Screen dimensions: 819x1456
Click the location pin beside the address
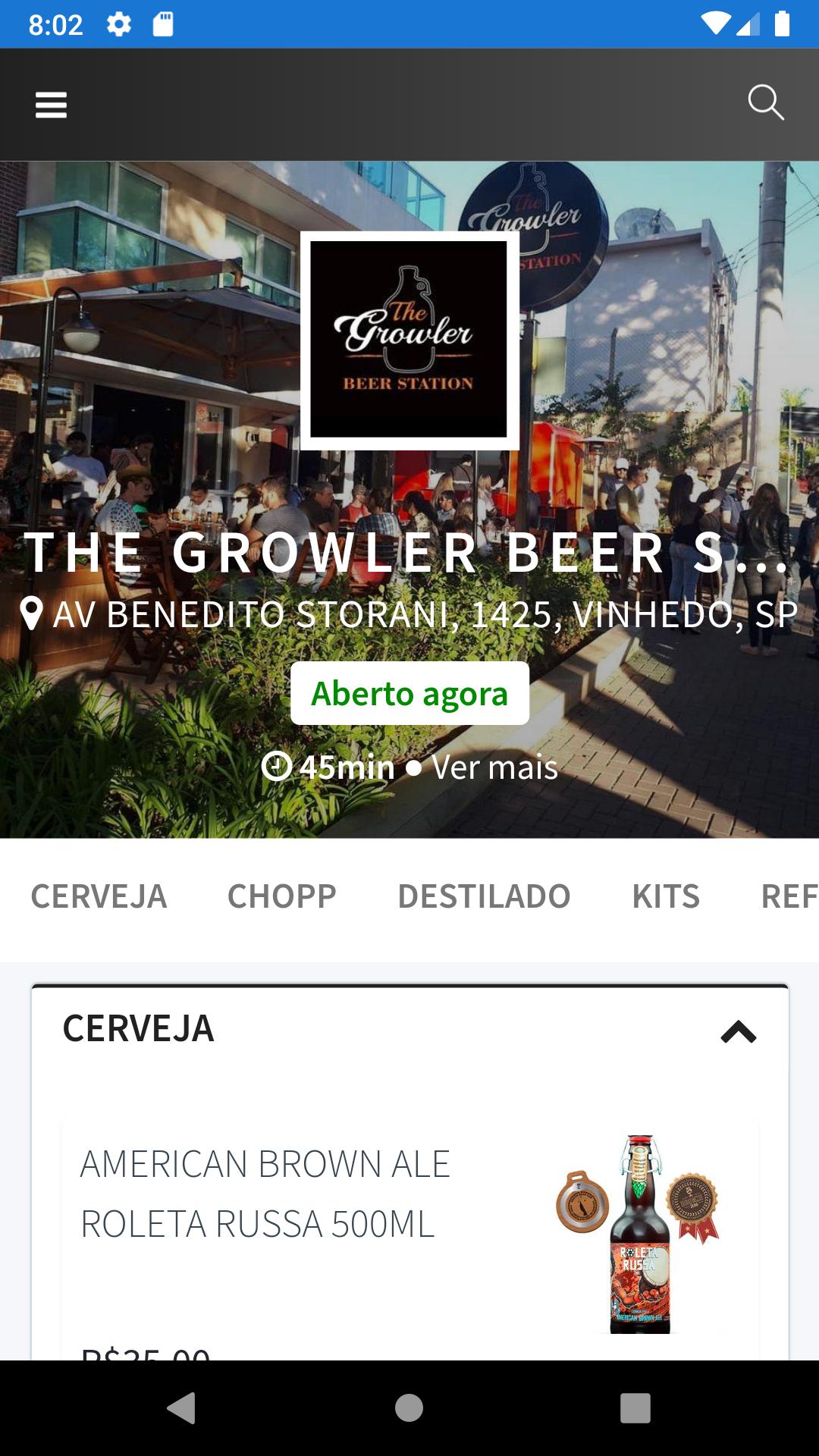click(x=32, y=616)
